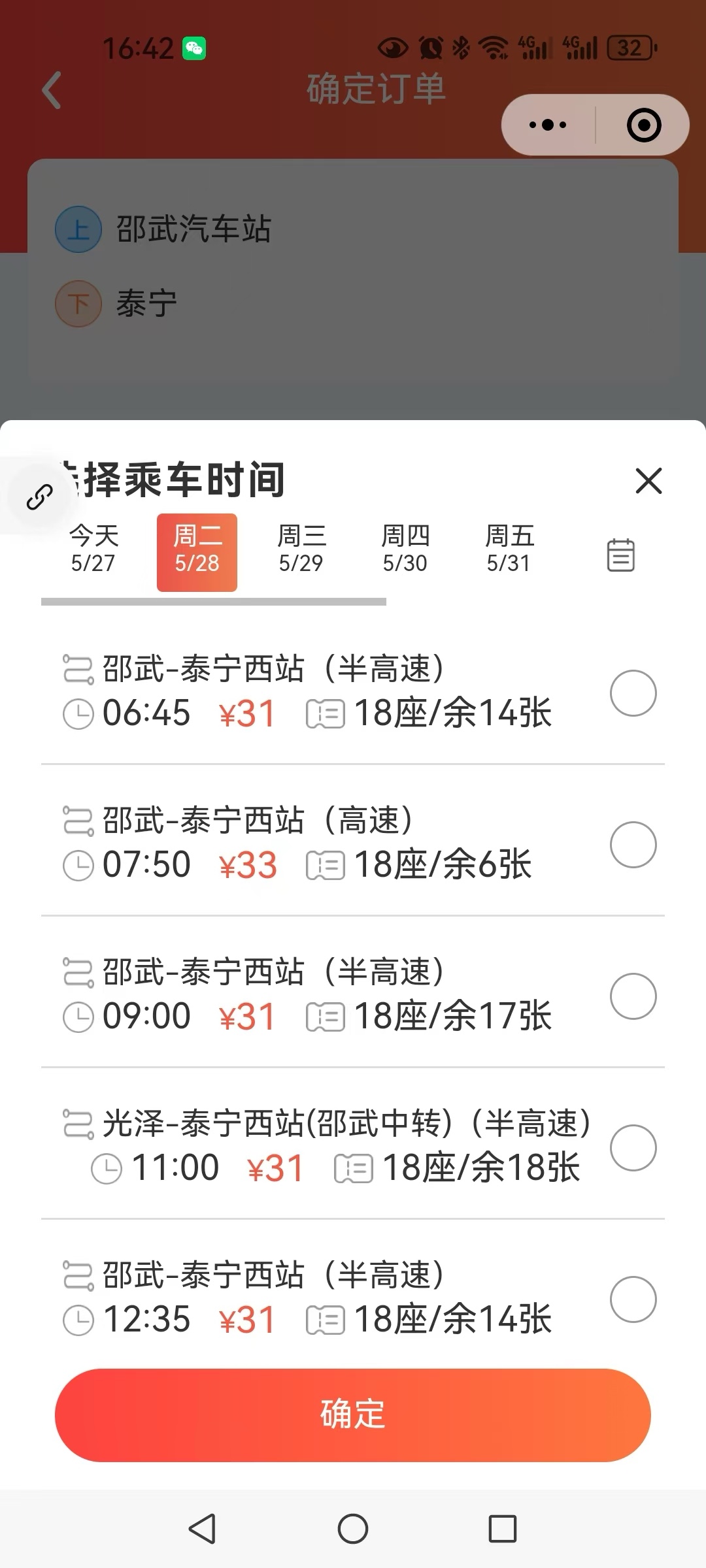
Task: Select the 07:50 高速 trip
Action: [633, 845]
